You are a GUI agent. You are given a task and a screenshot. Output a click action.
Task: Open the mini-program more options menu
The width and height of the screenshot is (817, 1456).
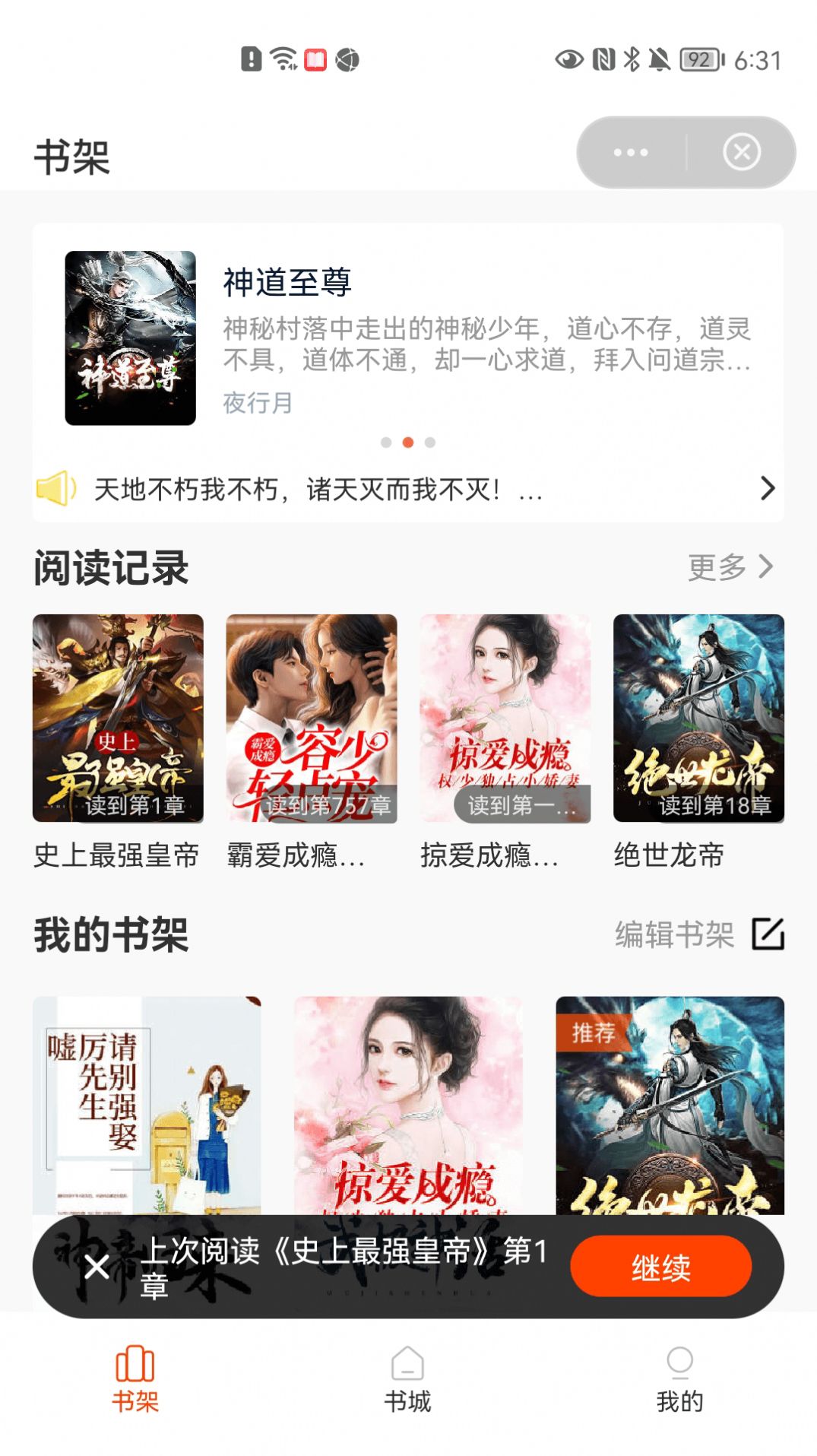coord(629,151)
